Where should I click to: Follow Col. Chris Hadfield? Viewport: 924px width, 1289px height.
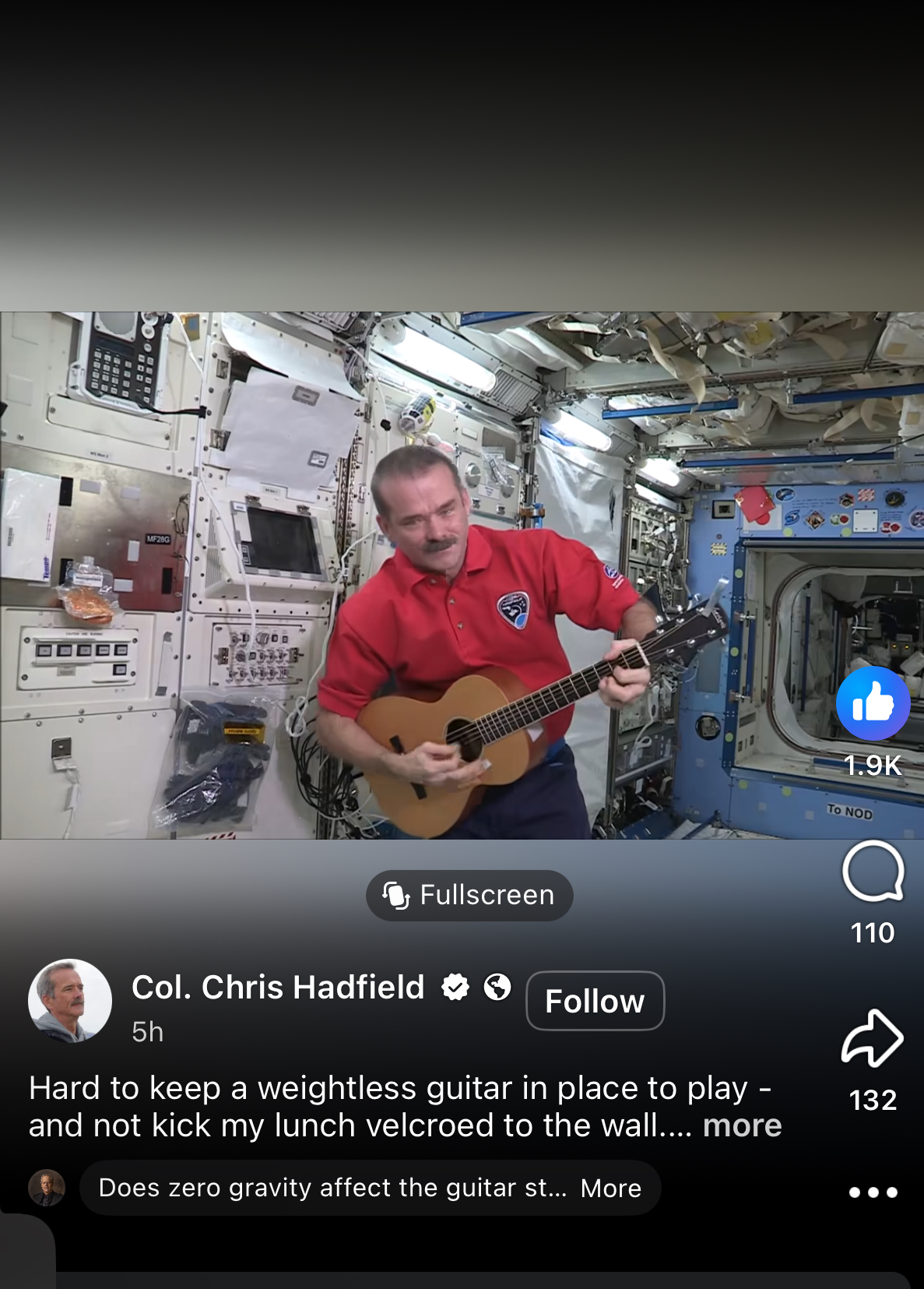[x=595, y=1001]
